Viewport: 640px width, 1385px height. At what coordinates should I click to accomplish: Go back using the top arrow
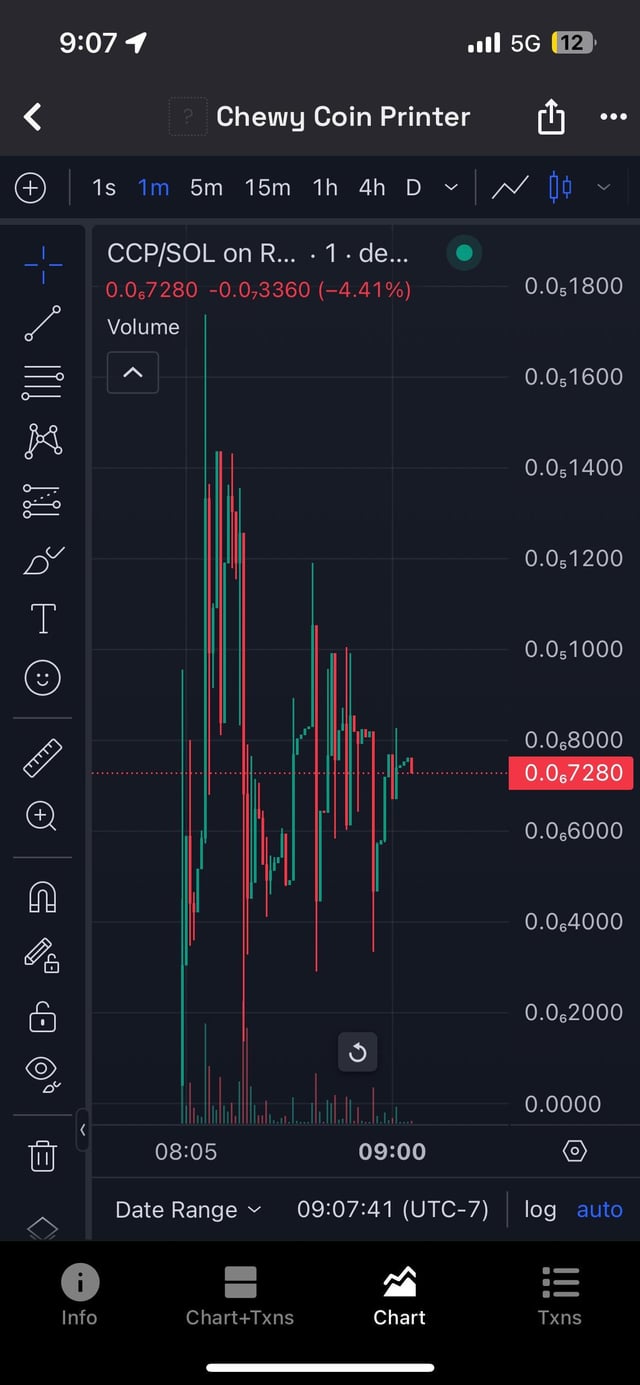[x=33, y=117]
